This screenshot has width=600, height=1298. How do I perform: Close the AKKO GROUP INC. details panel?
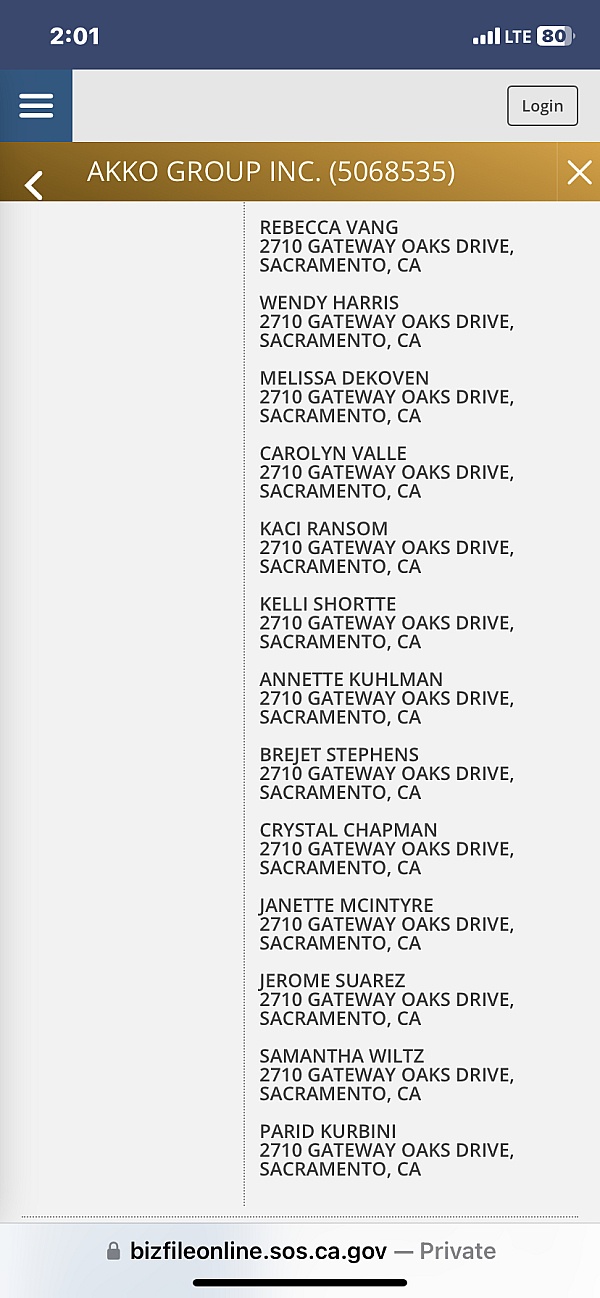click(579, 173)
